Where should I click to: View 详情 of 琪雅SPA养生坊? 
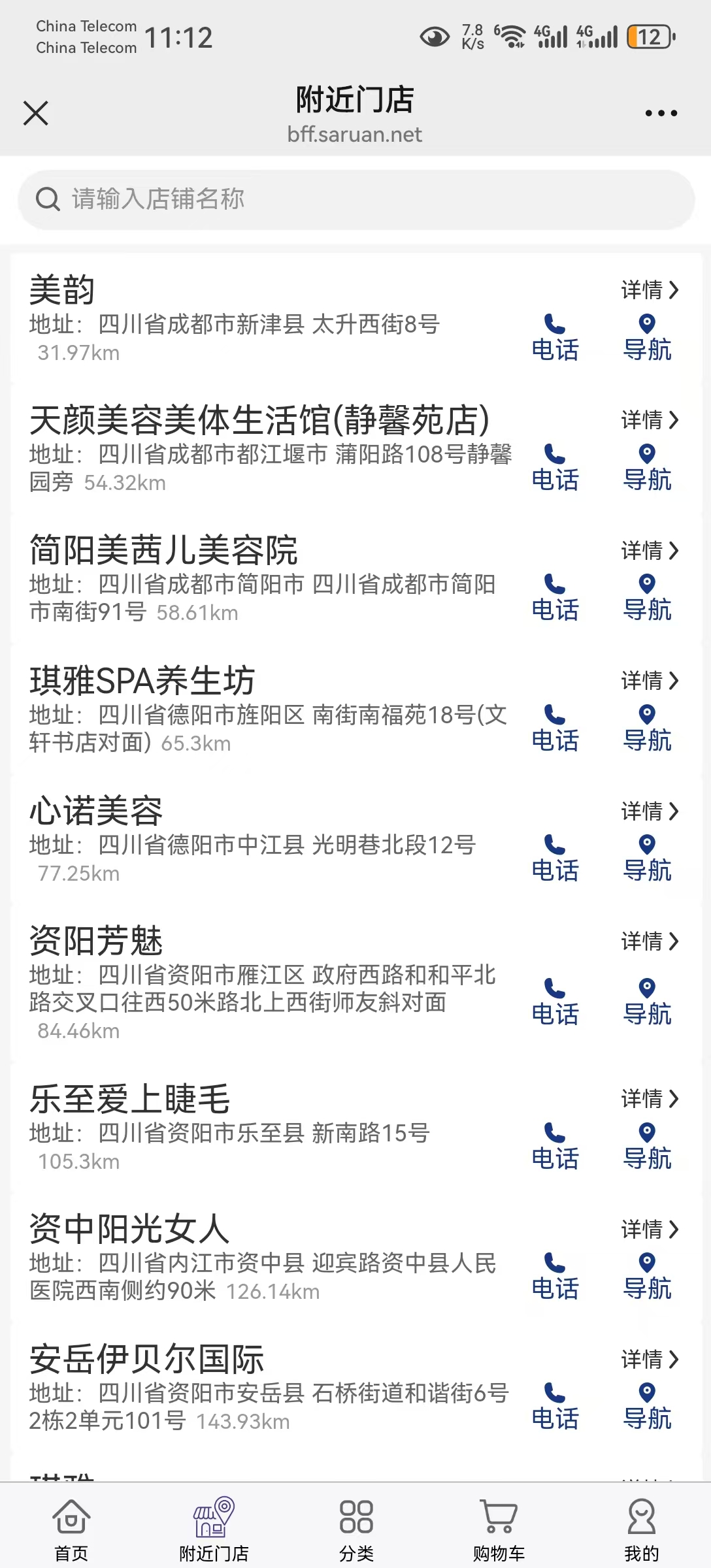coord(650,681)
